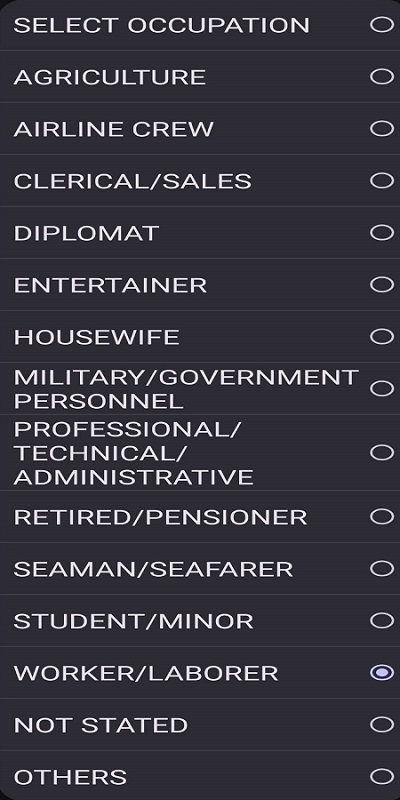
Task: Choose AGRICULTURE as occupation
Action: [200, 77]
